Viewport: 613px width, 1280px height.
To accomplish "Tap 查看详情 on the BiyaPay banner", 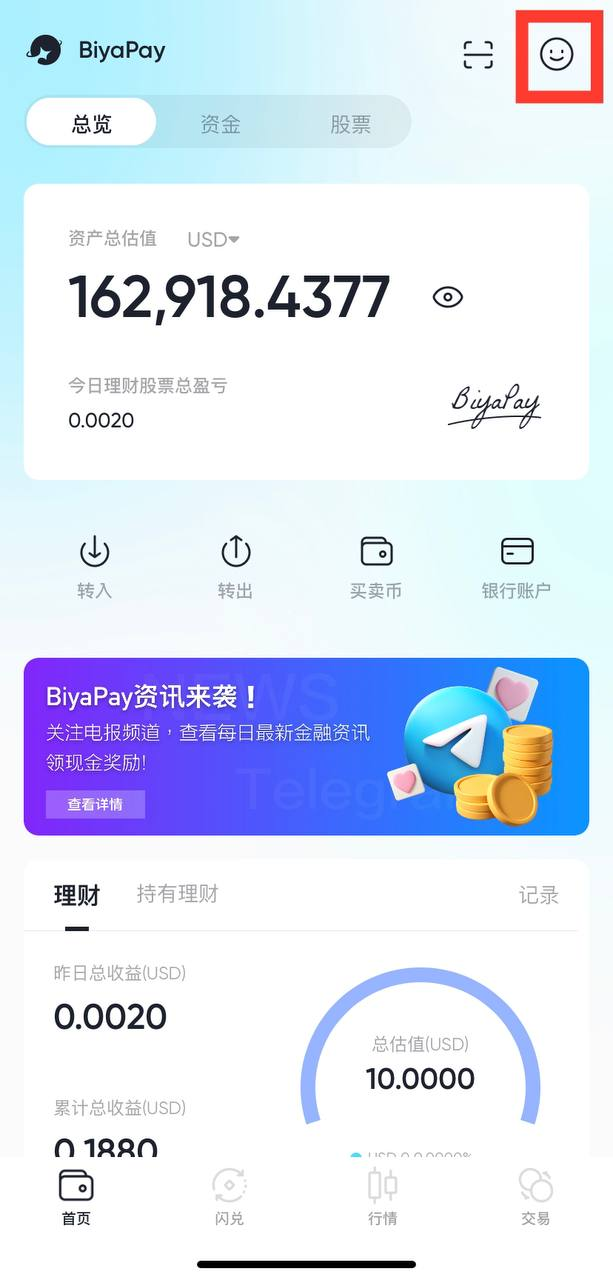I will pos(95,804).
